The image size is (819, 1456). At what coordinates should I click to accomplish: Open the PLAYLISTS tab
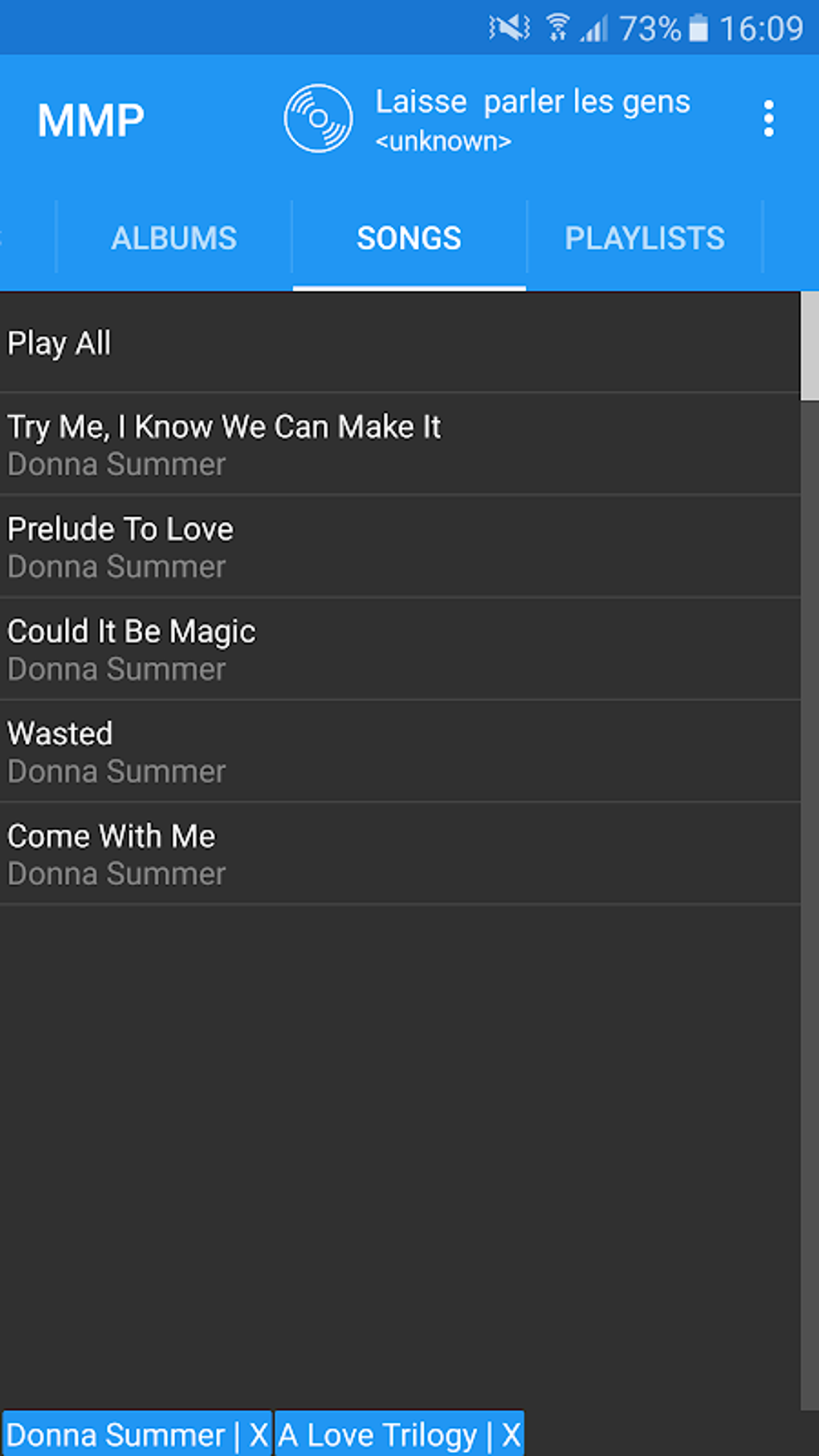[x=644, y=237]
